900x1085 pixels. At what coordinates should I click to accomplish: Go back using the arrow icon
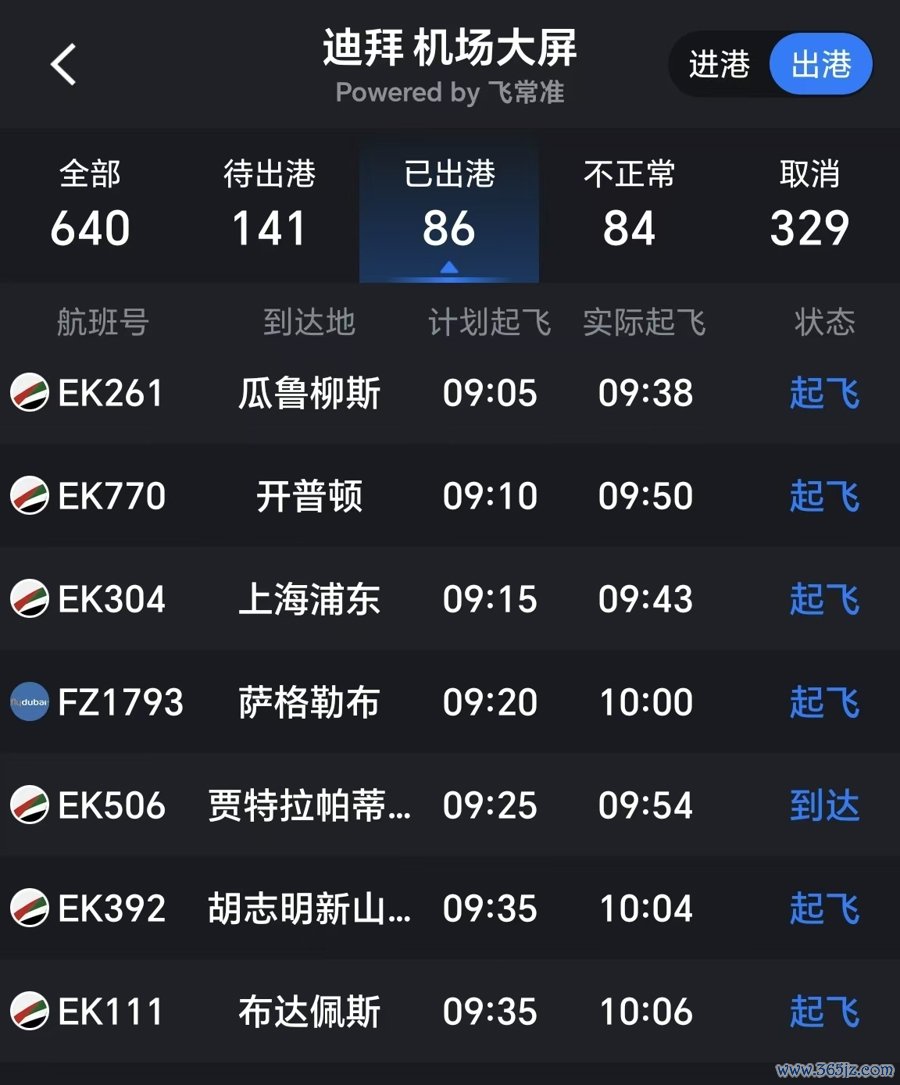click(64, 66)
